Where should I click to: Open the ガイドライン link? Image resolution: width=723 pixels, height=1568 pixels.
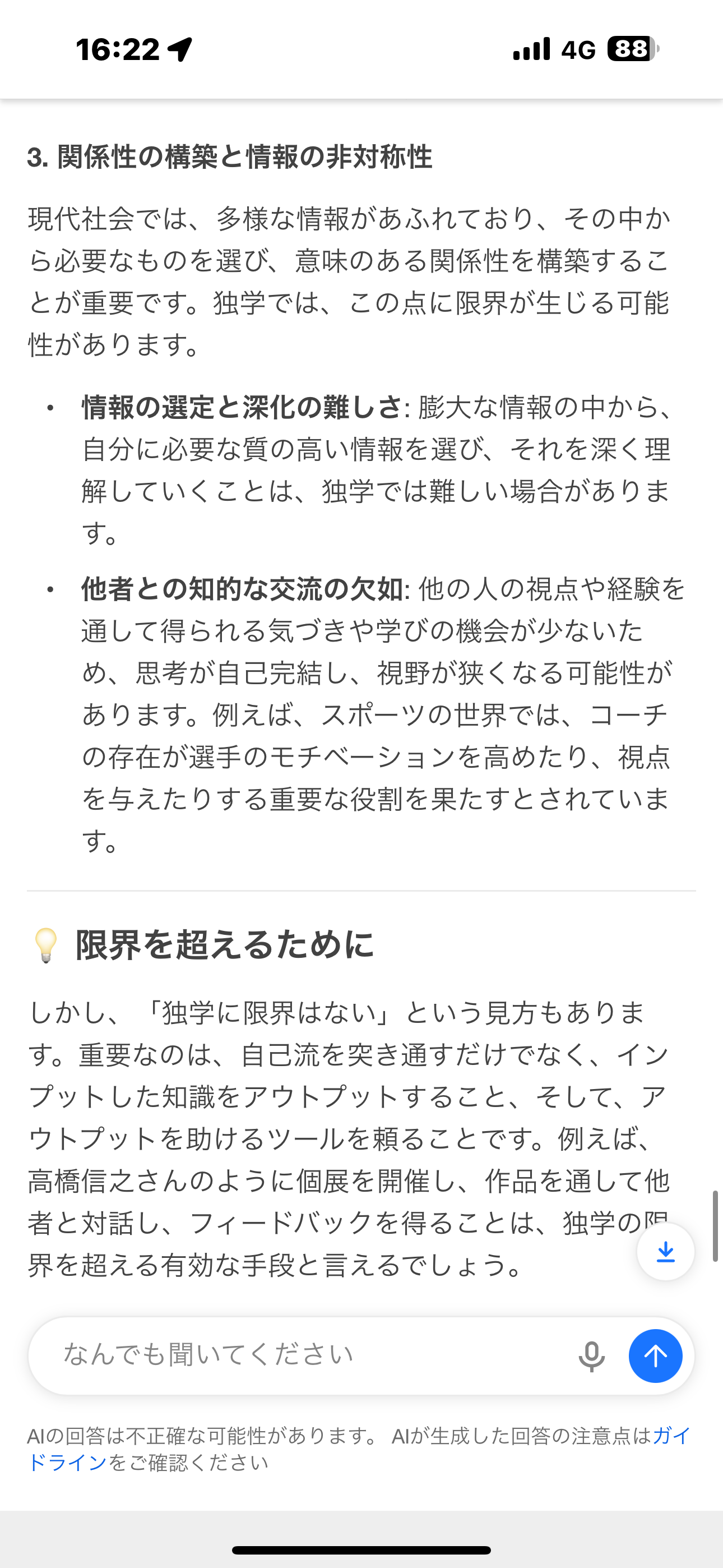(67, 1463)
